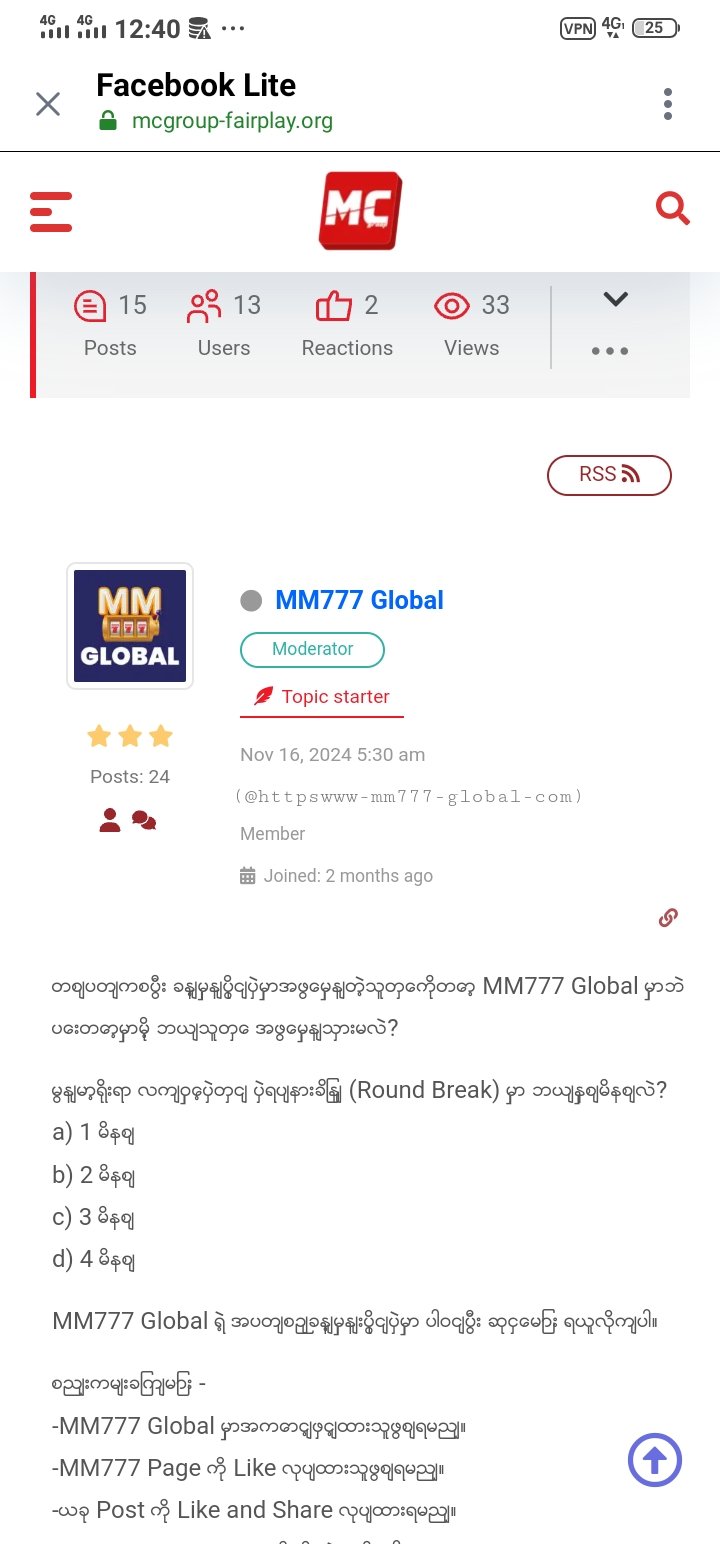
Task: Open the hamburger navigation menu
Action: [x=51, y=212]
